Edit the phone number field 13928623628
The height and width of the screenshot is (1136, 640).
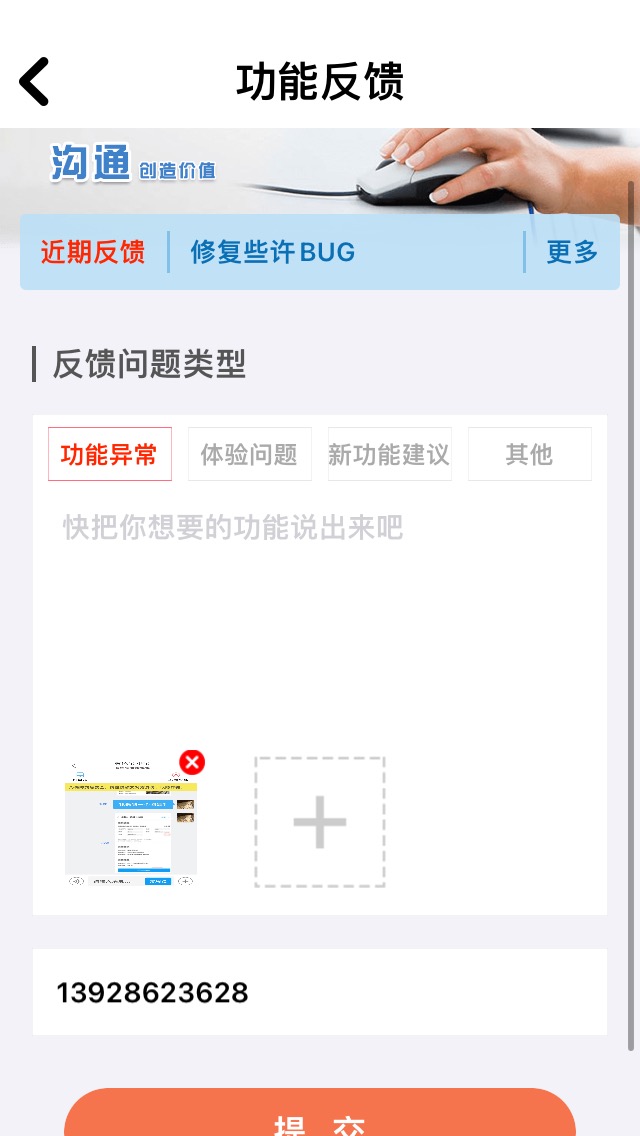coord(320,992)
